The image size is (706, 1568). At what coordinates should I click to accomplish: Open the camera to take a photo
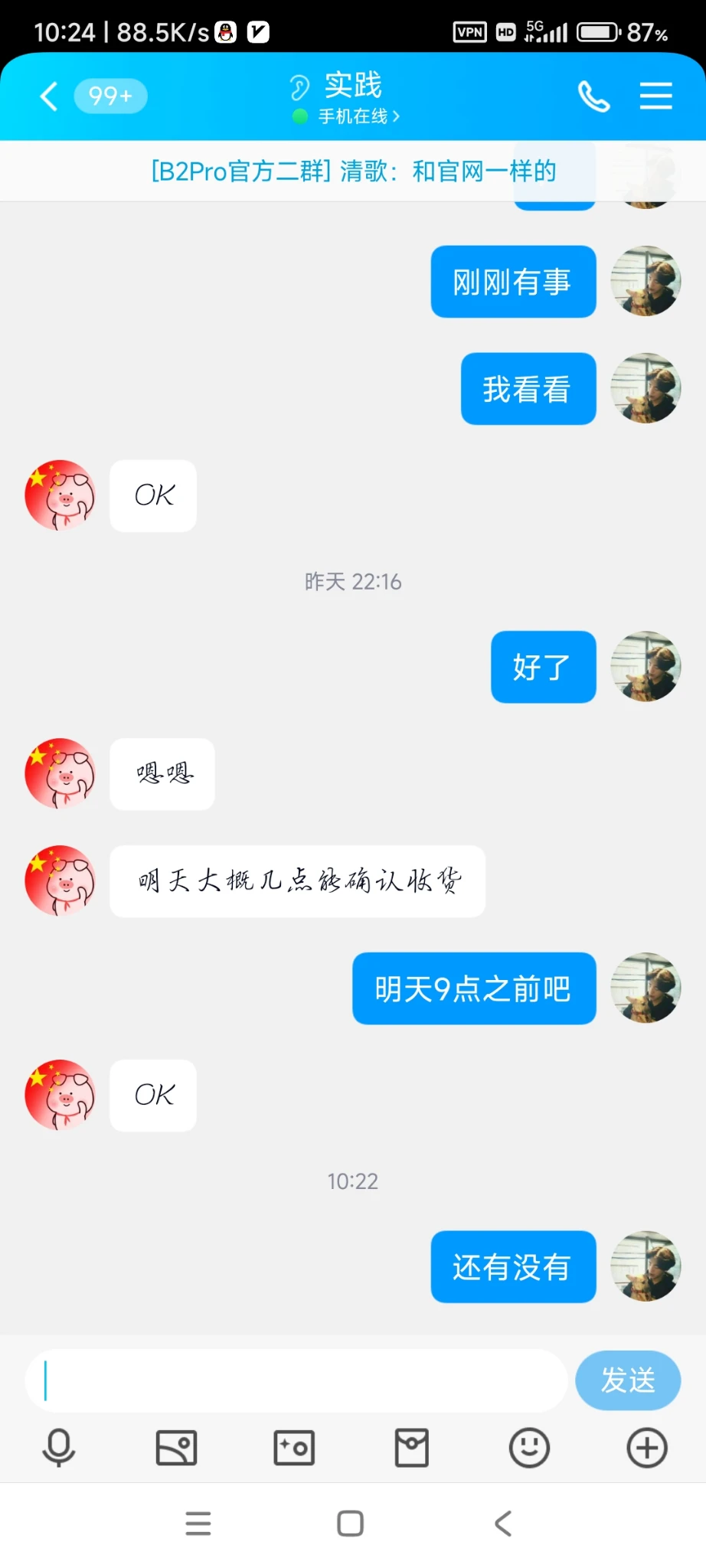tap(294, 1448)
